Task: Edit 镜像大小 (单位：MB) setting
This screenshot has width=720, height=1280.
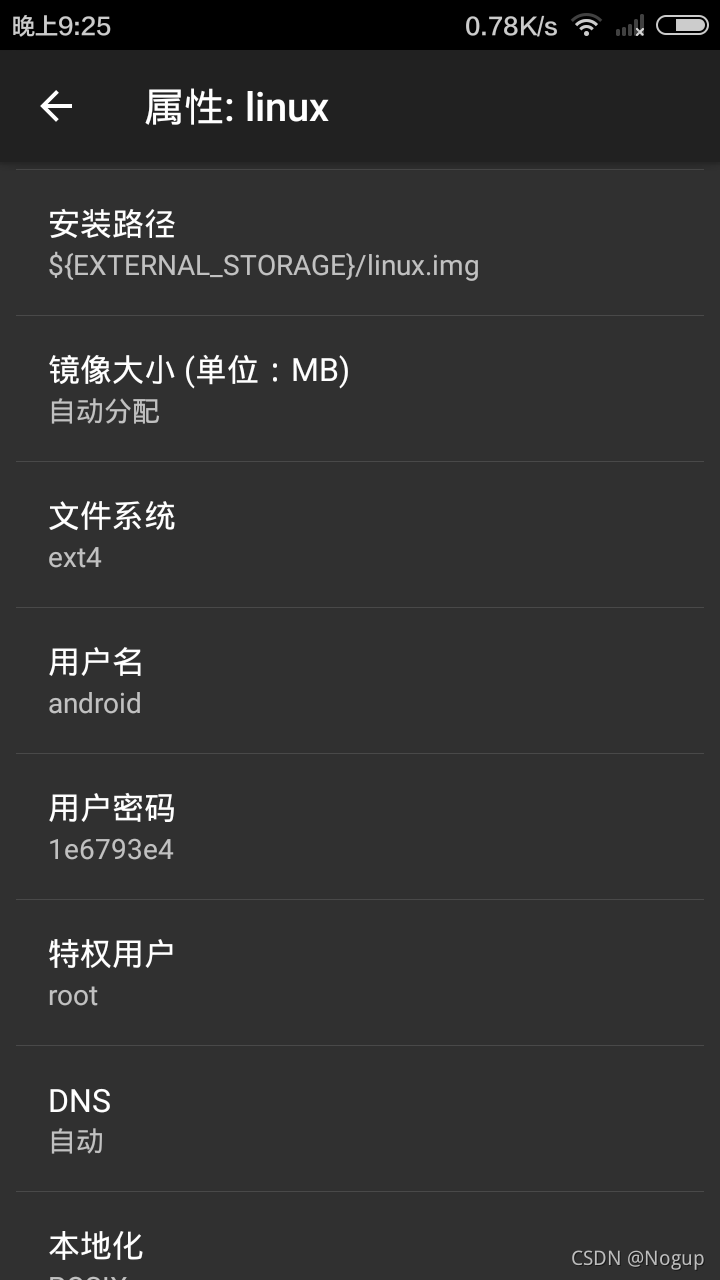Action: pyautogui.click(x=360, y=389)
